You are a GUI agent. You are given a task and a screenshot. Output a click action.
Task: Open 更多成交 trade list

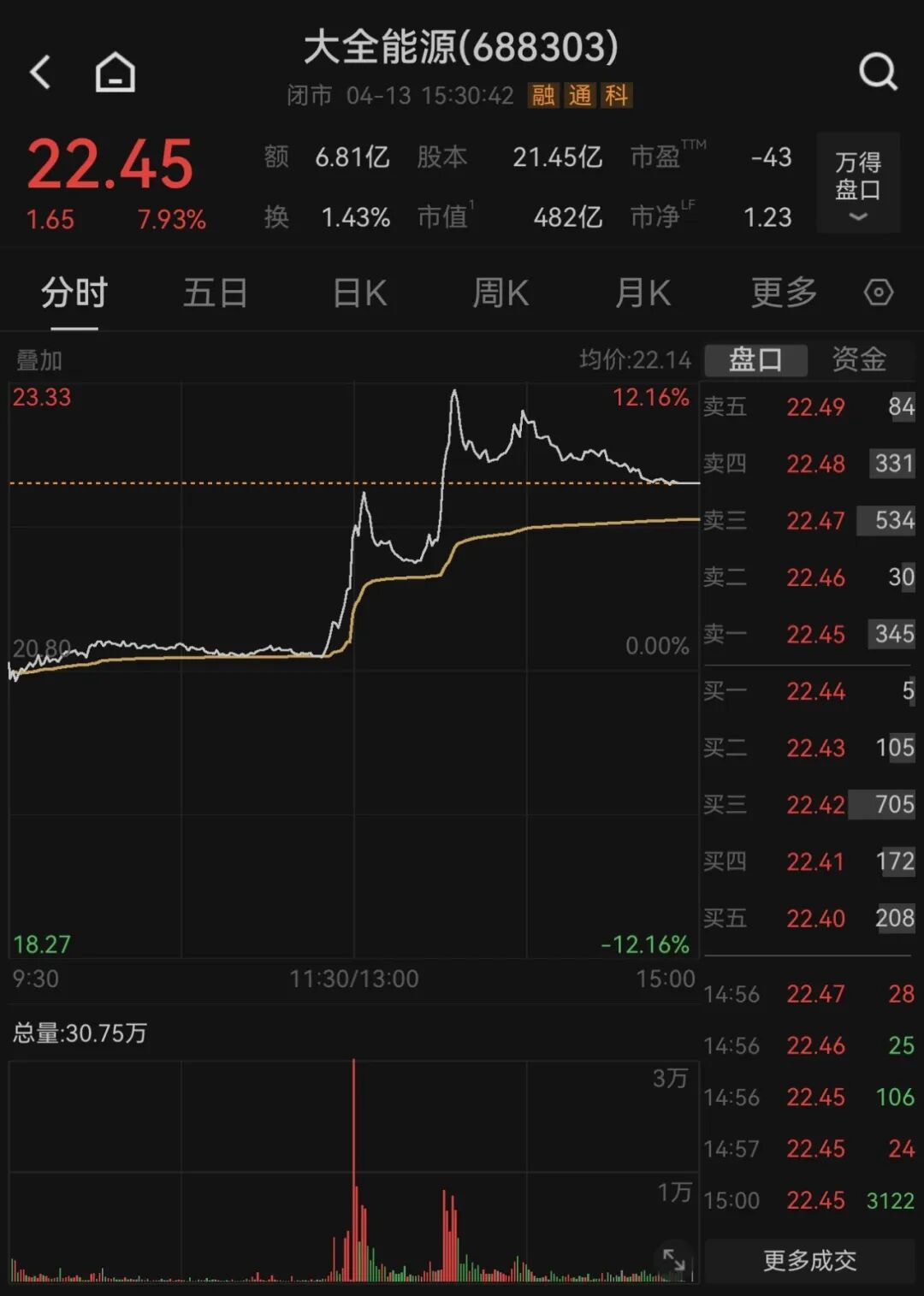(x=809, y=1260)
